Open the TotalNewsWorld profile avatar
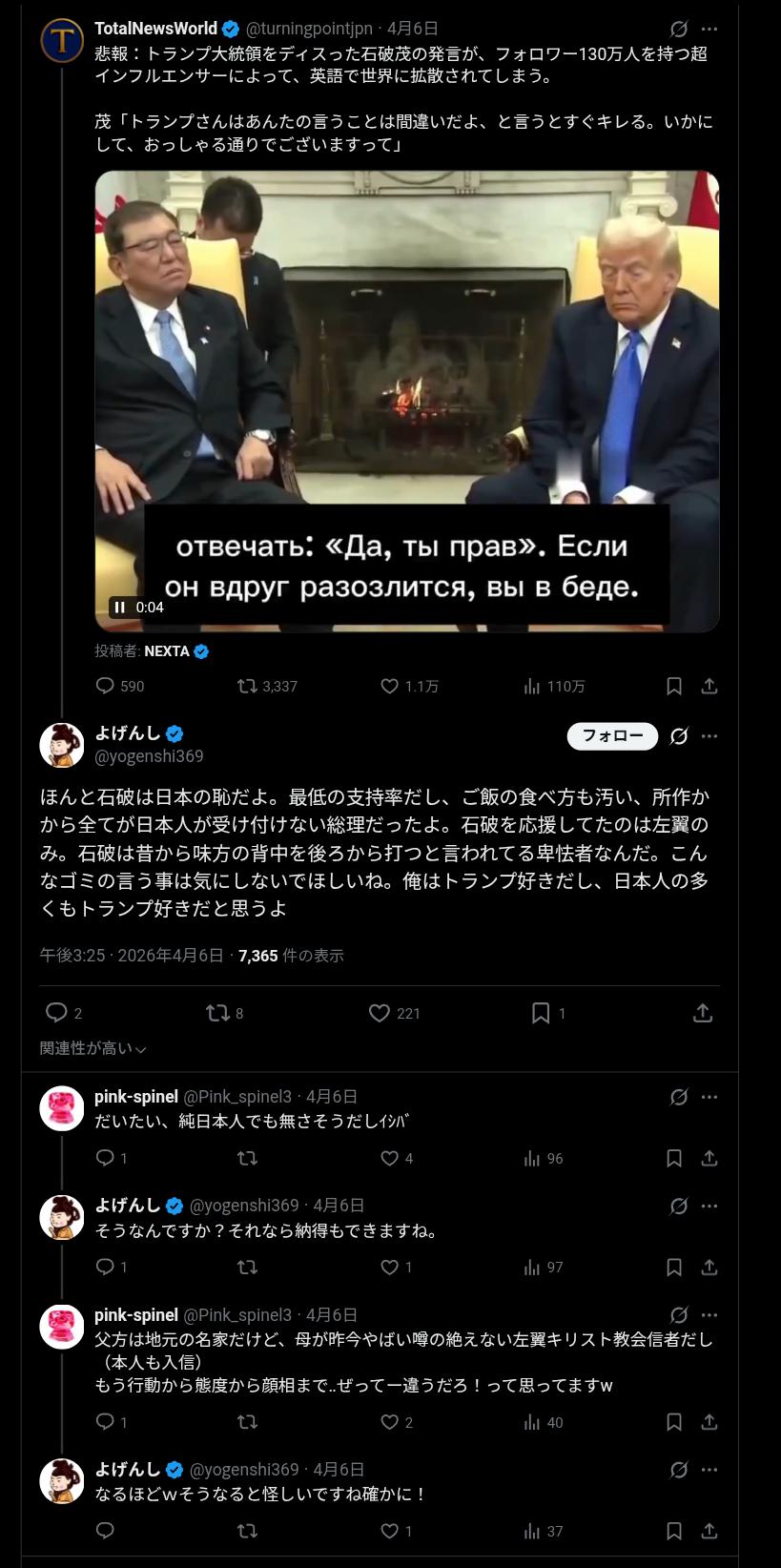This screenshot has width=781, height=1568. click(x=62, y=40)
